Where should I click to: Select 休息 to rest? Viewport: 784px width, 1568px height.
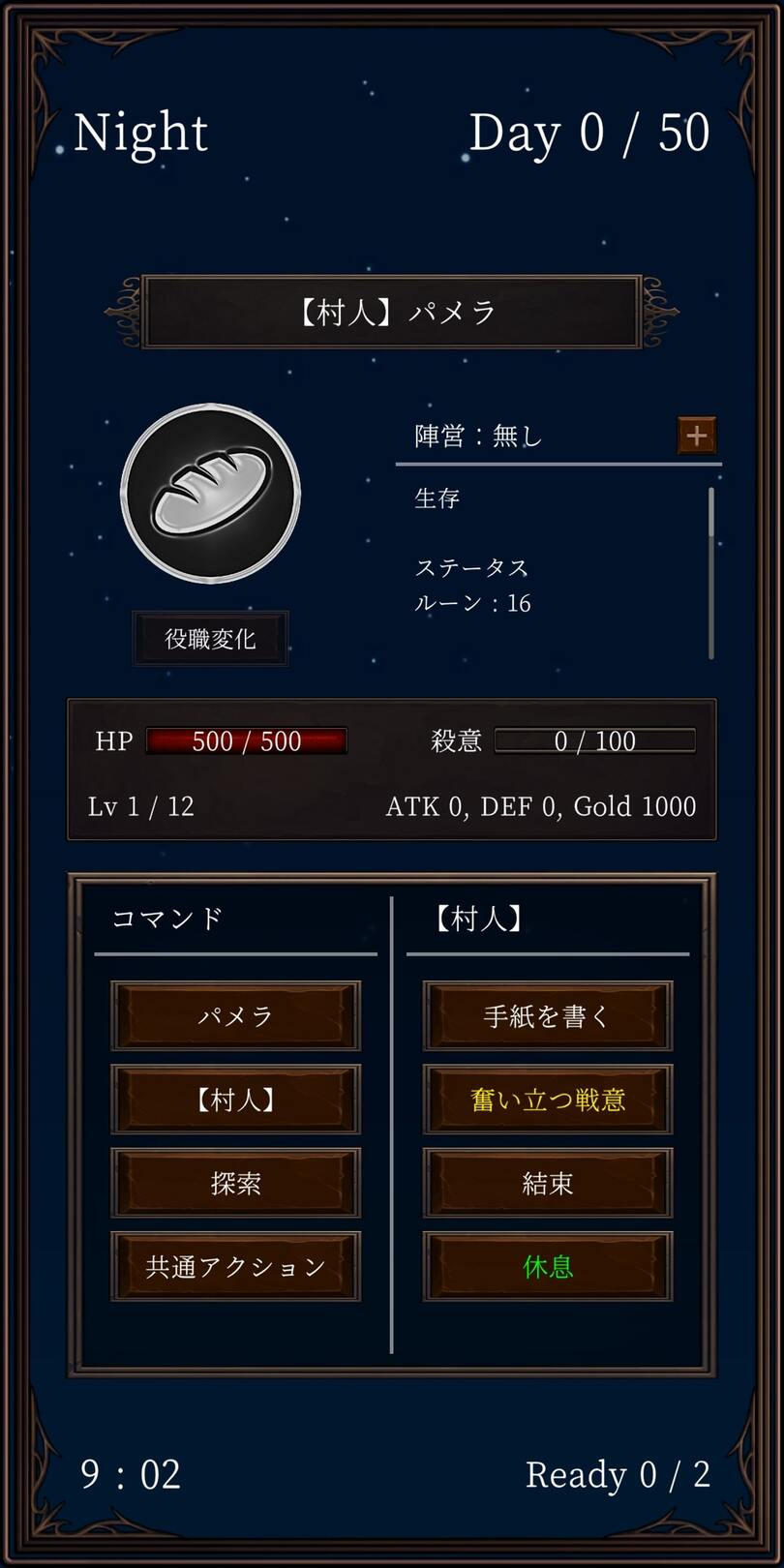[x=547, y=1266]
